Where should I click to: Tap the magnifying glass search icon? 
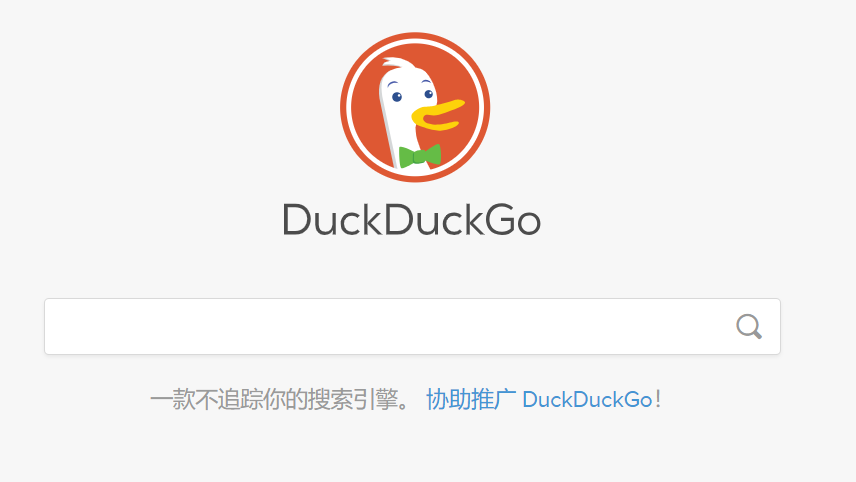749,326
